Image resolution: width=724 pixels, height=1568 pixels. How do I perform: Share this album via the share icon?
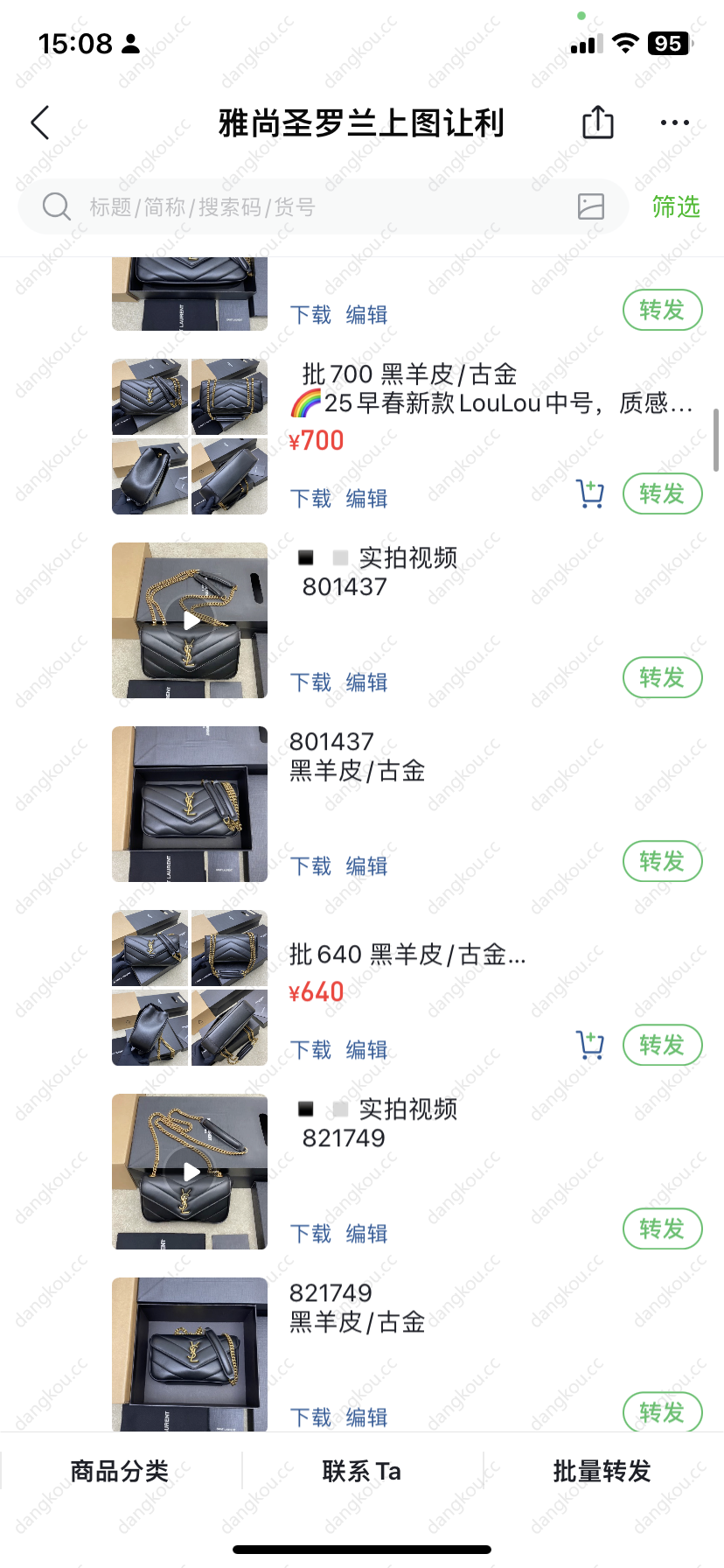(598, 122)
